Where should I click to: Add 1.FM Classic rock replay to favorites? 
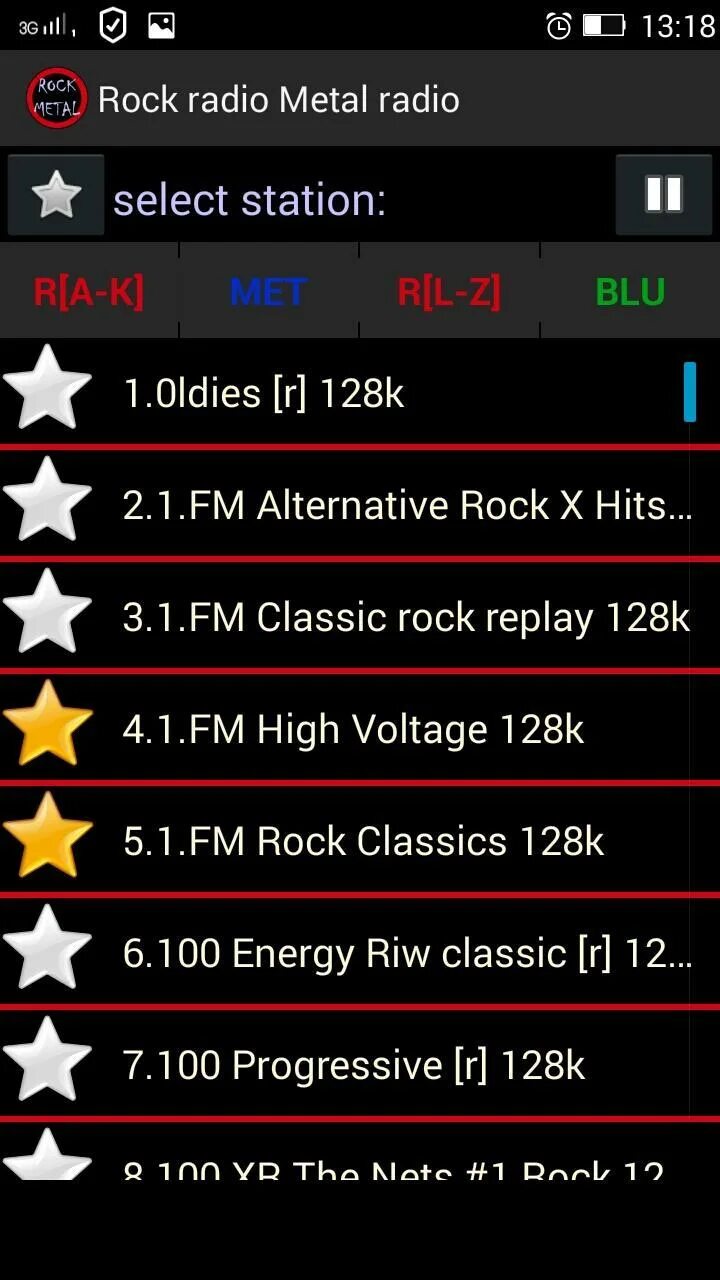[48, 611]
